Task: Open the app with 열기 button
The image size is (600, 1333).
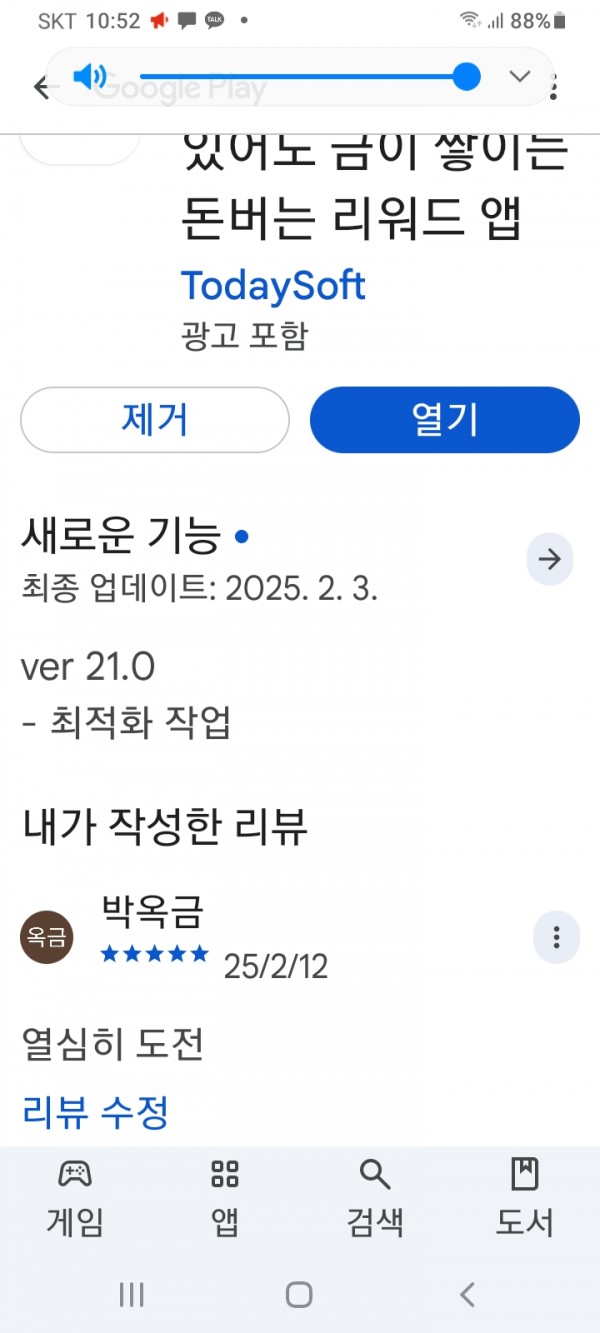Action: pyautogui.click(x=445, y=420)
